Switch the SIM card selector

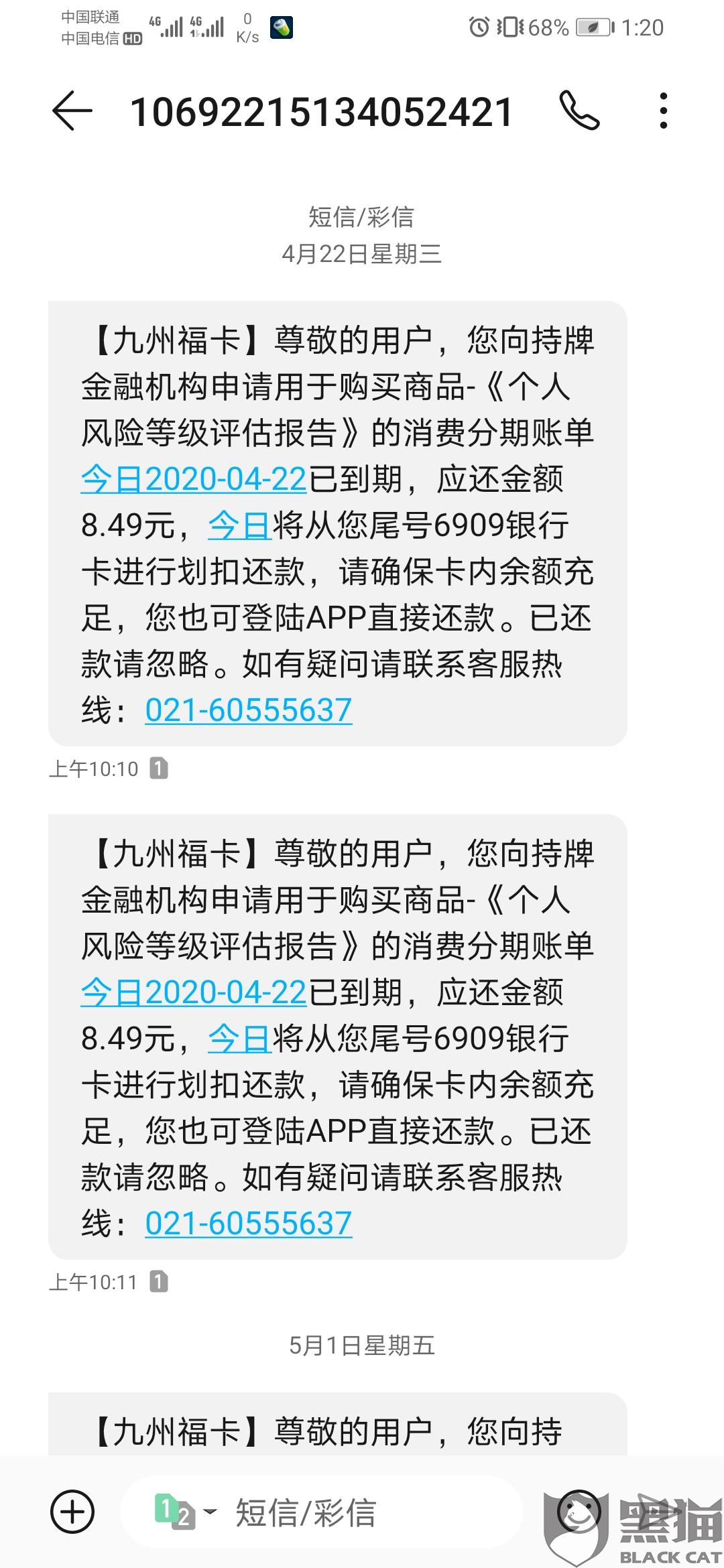click(x=184, y=1512)
